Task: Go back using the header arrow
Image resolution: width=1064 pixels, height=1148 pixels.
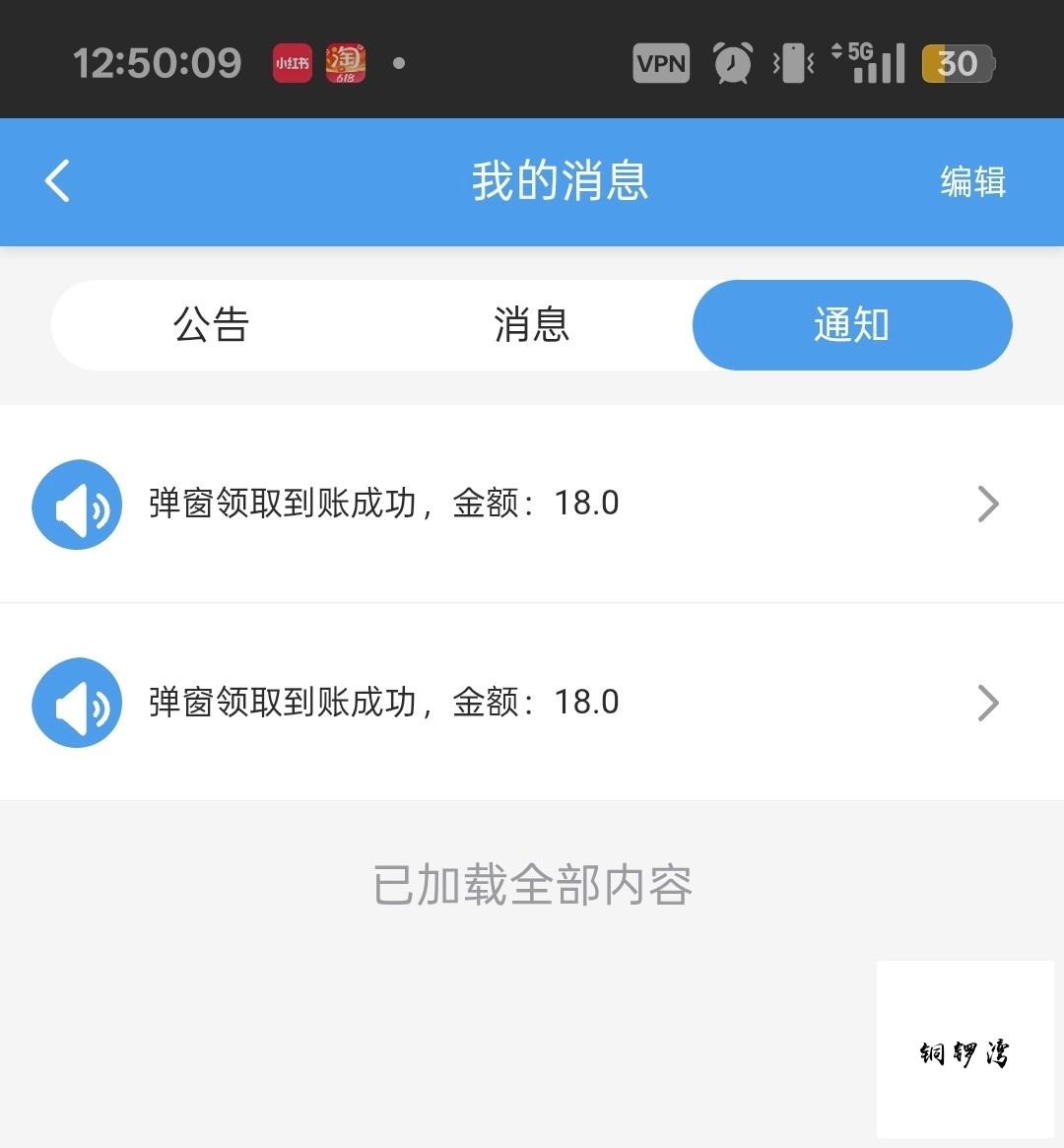Action: click(57, 181)
